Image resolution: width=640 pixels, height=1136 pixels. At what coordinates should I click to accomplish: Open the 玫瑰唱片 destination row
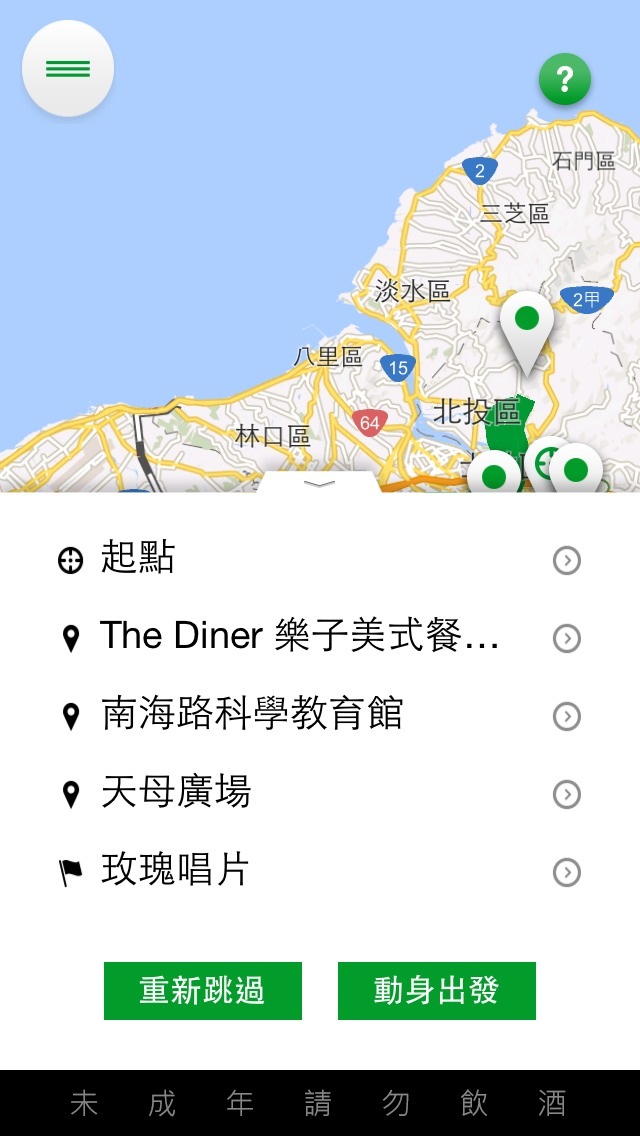318,871
